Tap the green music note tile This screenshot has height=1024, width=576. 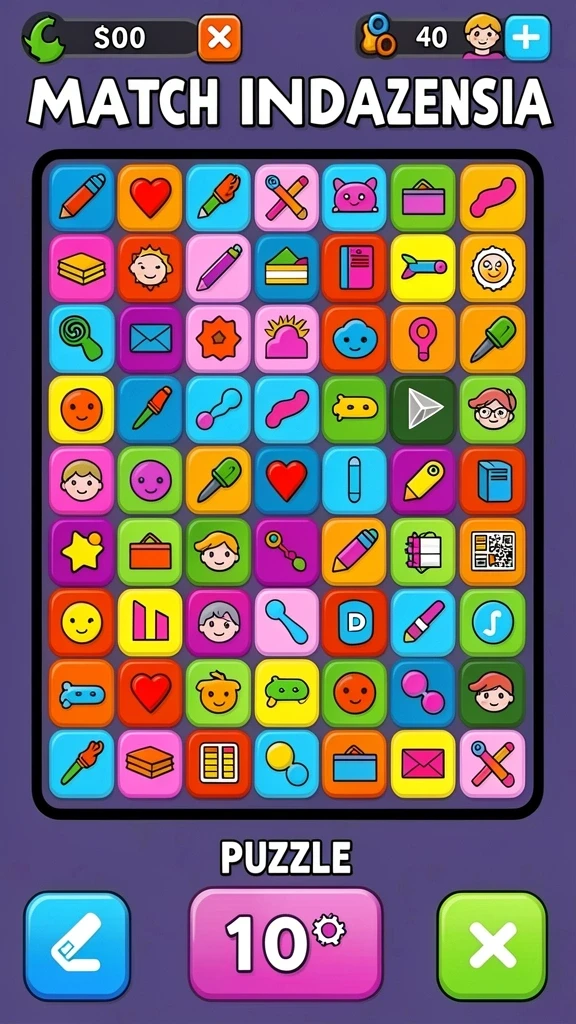[x=492, y=622]
